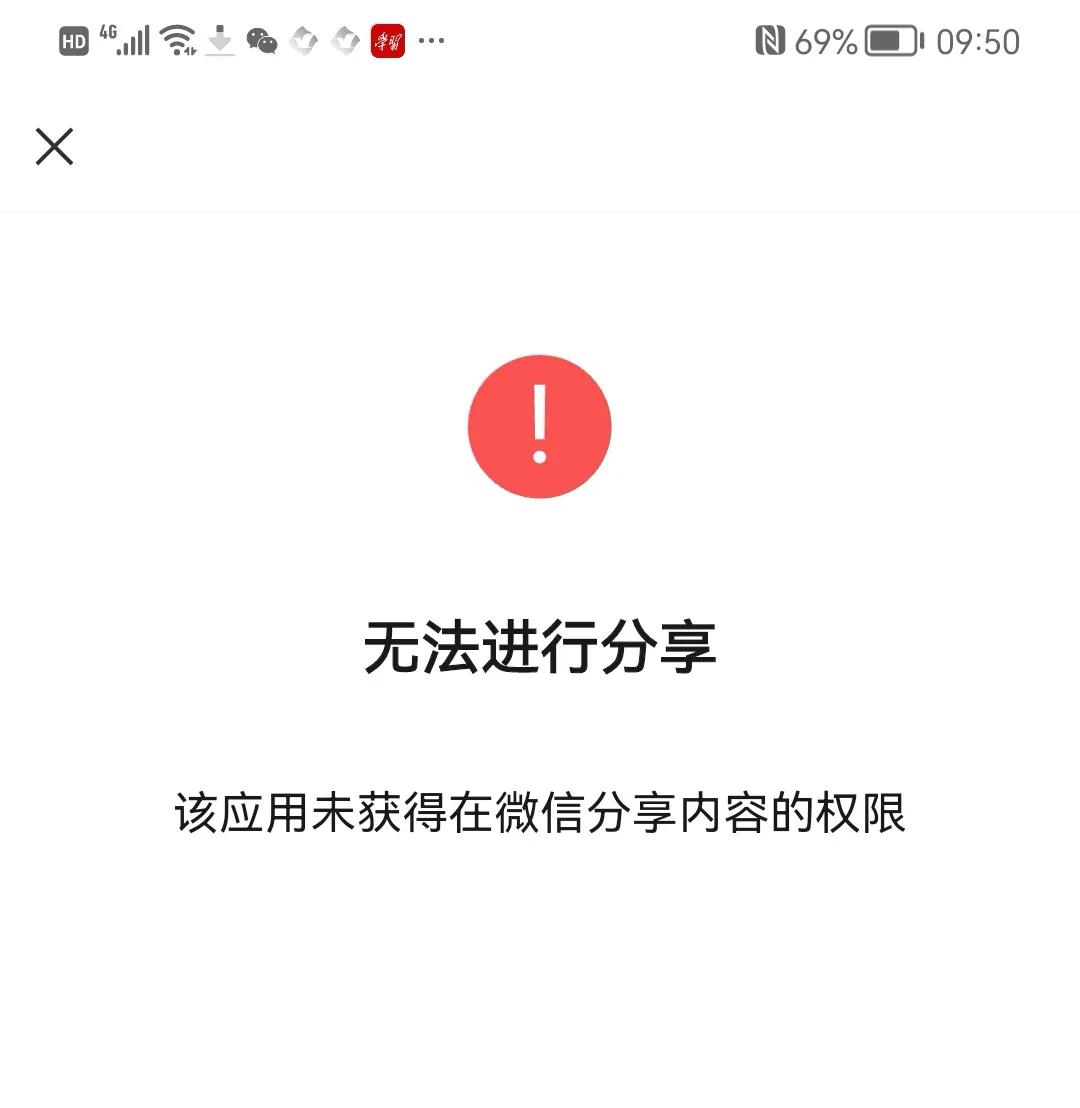The height and width of the screenshot is (1108, 1080).
Task: Tap the WeChat notification icon in status bar
Action: click(x=262, y=41)
